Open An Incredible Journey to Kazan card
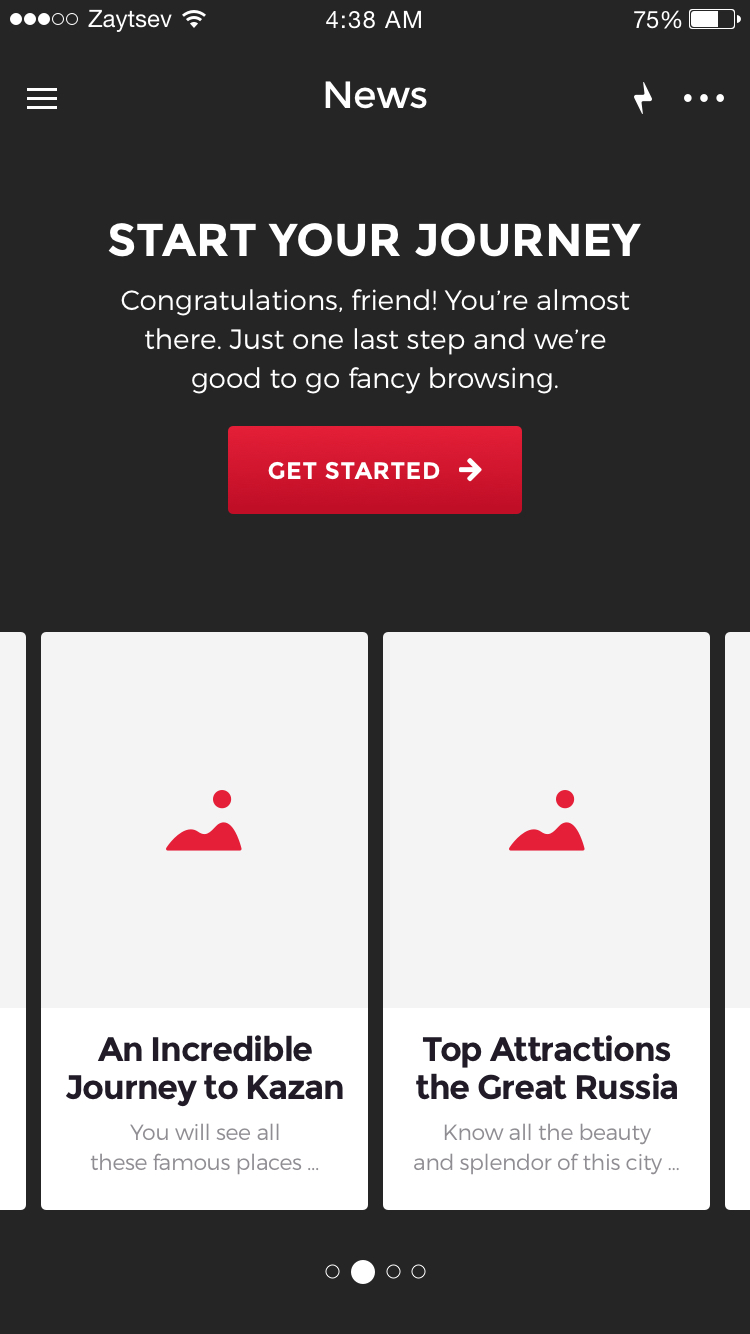750x1334 pixels. pyautogui.click(x=204, y=920)
